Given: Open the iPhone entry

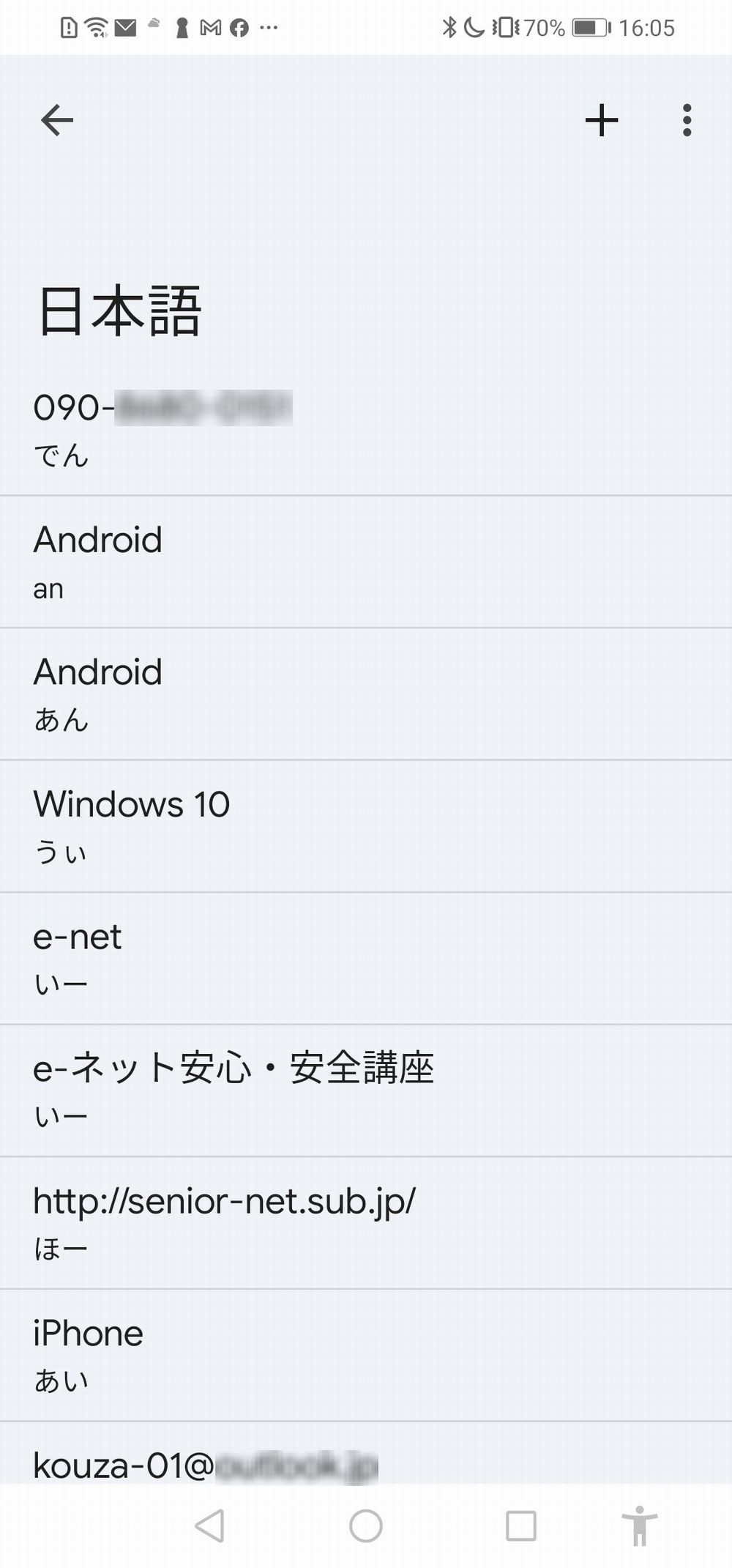Looking at the screenshot, I should [x=293, y=1355].
